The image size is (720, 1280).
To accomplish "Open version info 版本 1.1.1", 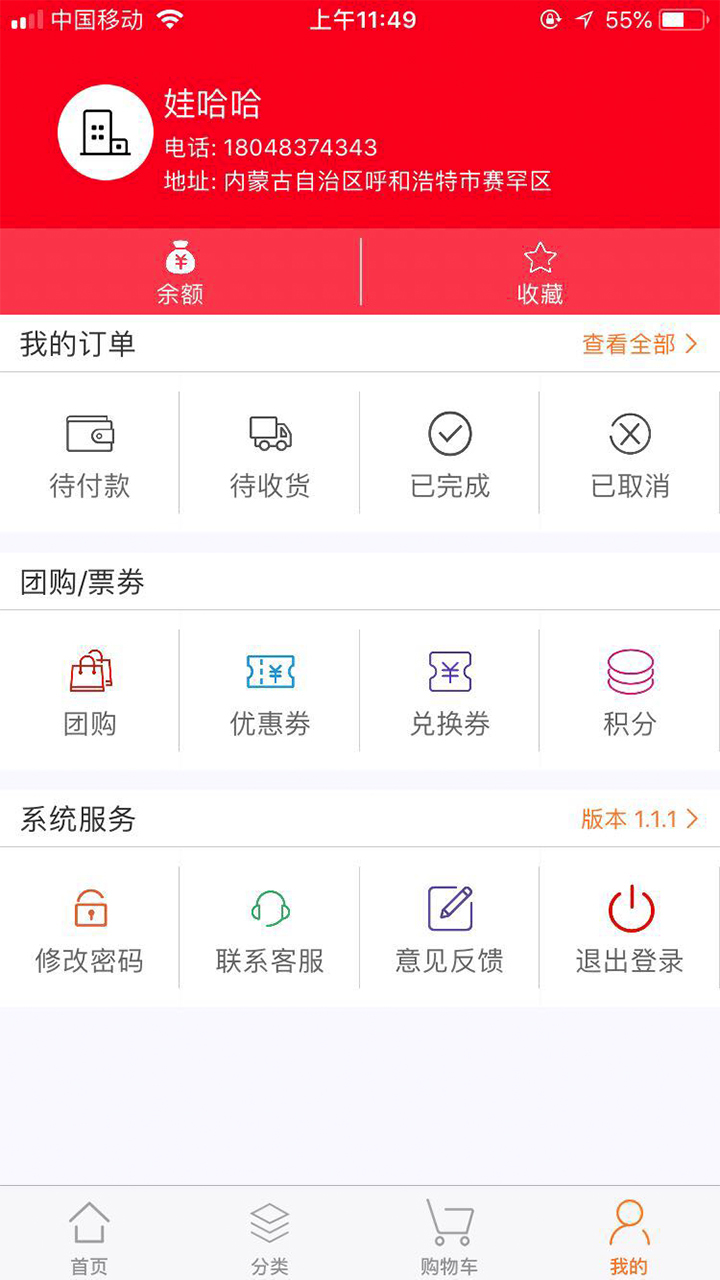I will click(x=639, y=820).
